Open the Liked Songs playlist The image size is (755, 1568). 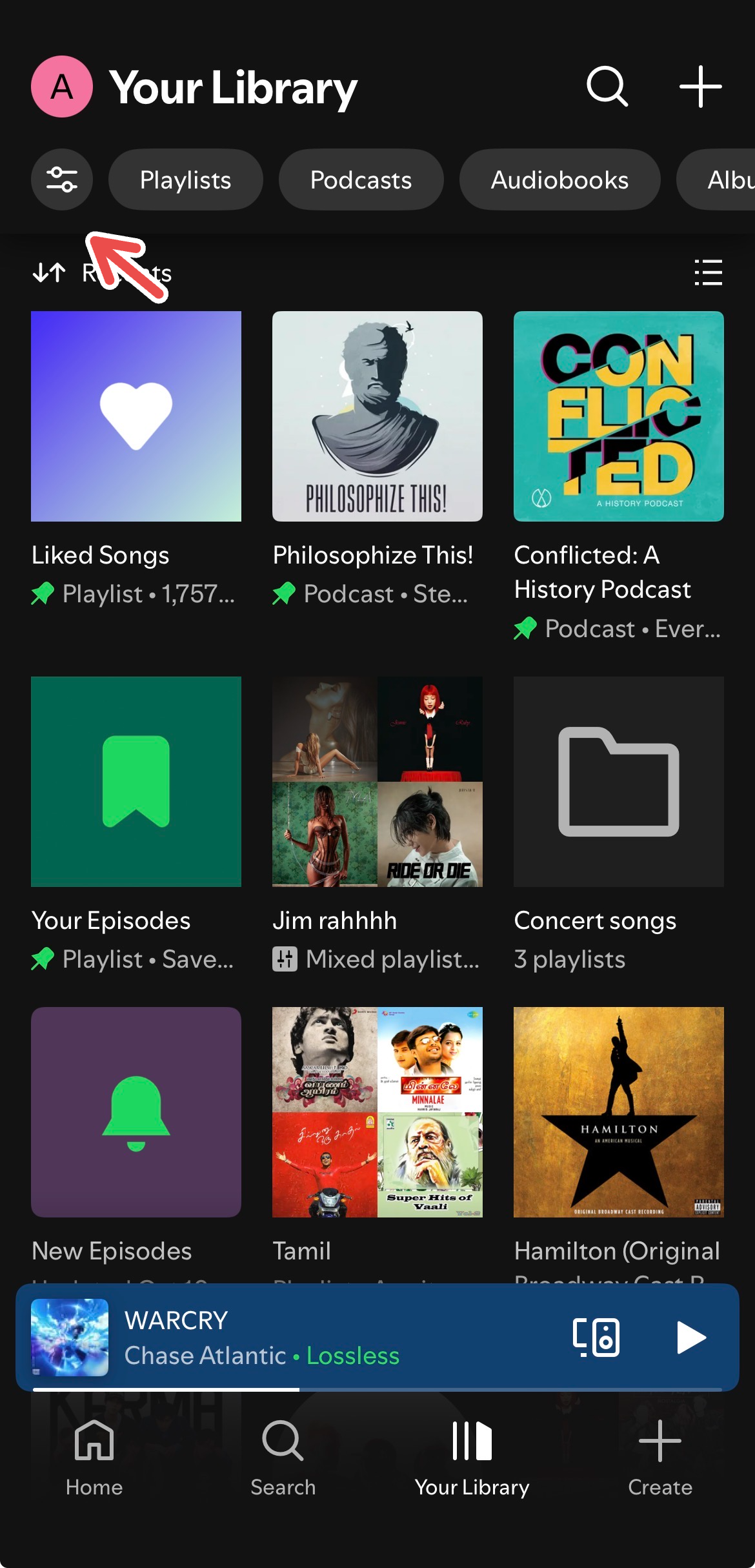tap(136, 416)
